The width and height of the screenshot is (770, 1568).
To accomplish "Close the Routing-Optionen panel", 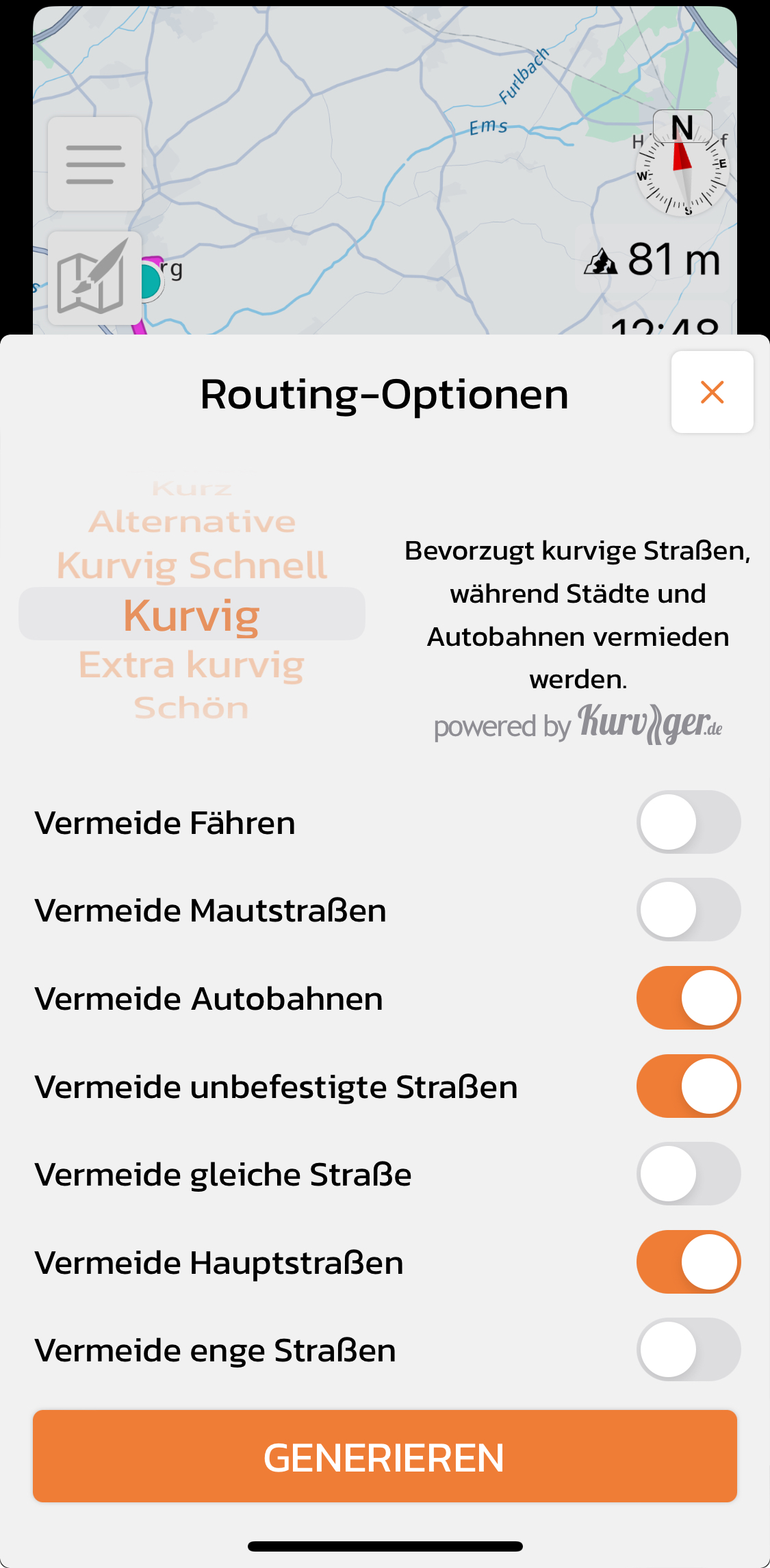I will (712, 392).
